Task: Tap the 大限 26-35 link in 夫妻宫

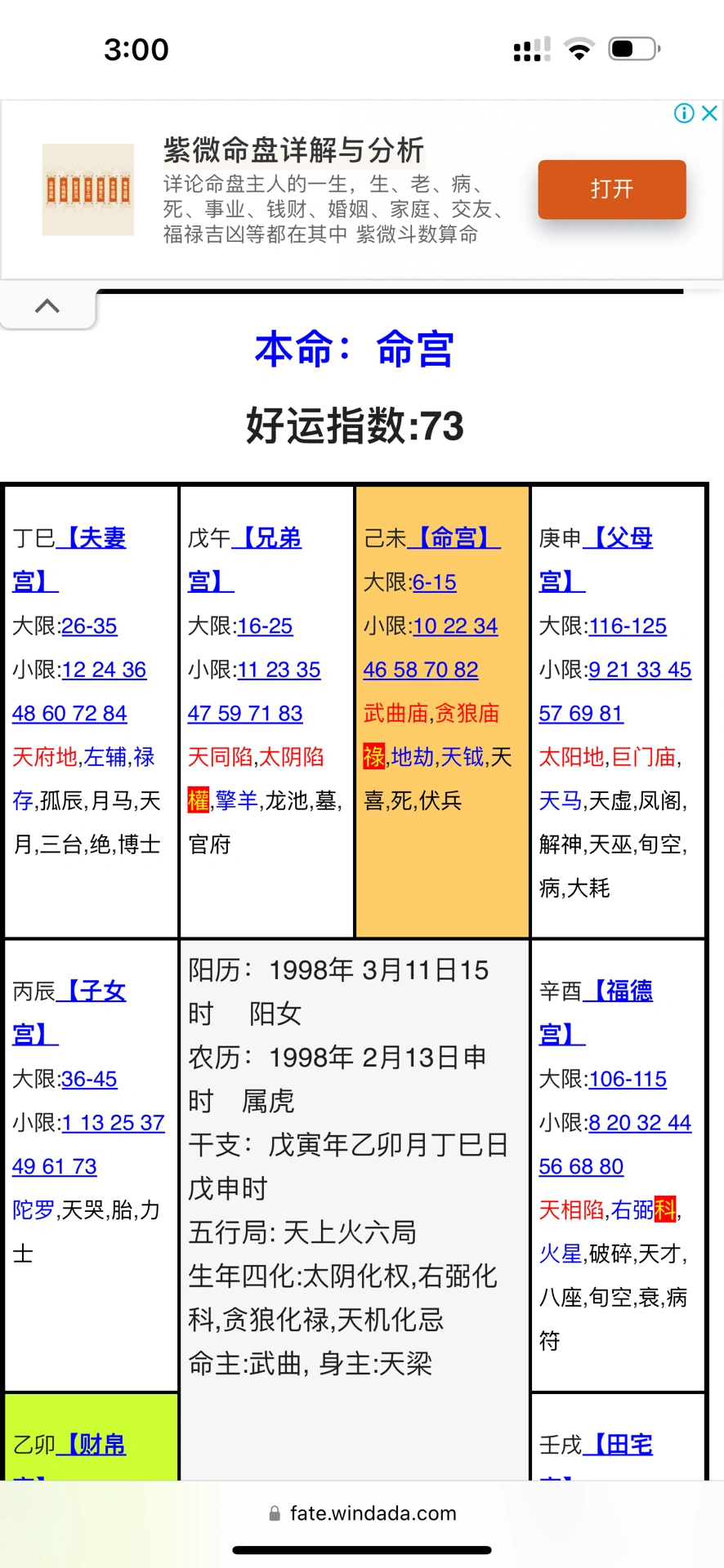Action: (x=88, y=626)
